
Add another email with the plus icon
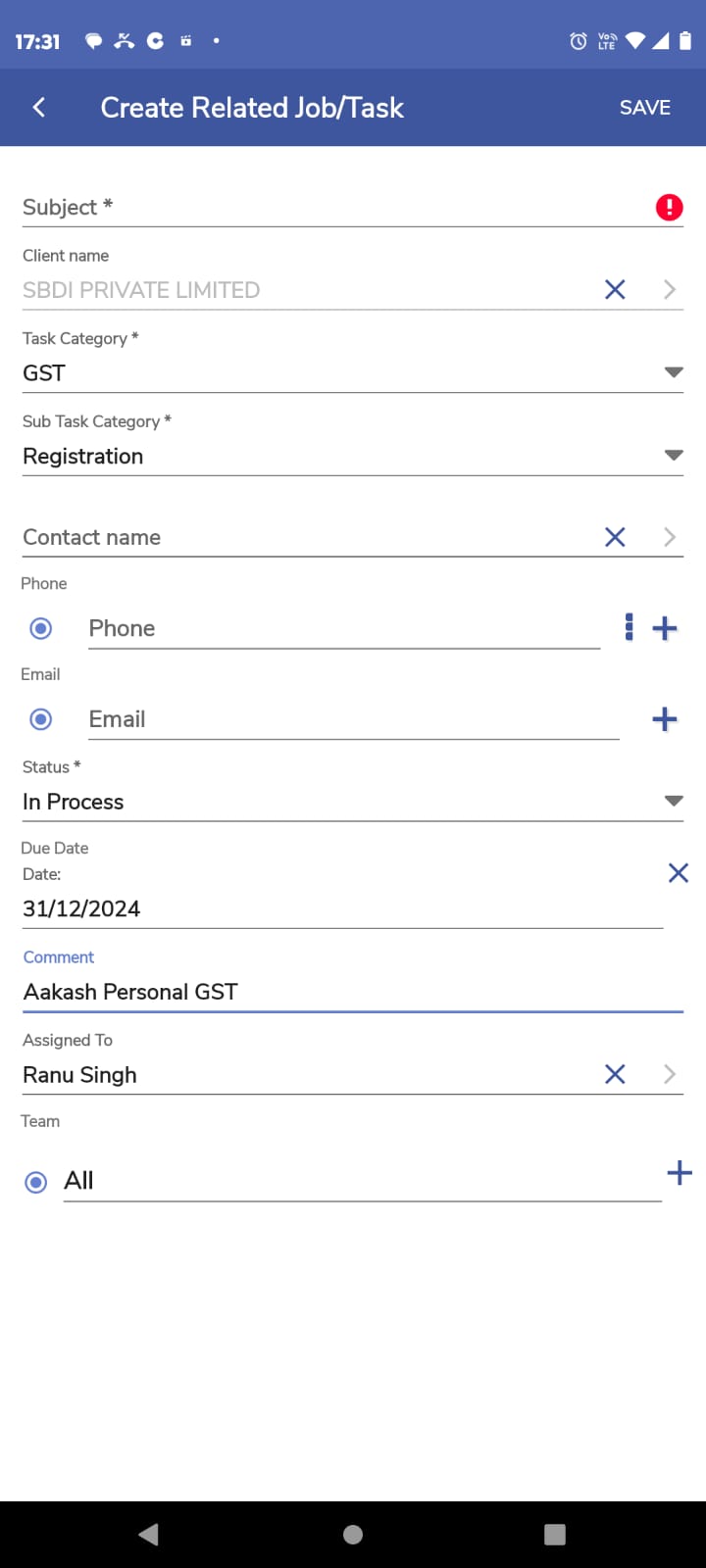(665, 719)
